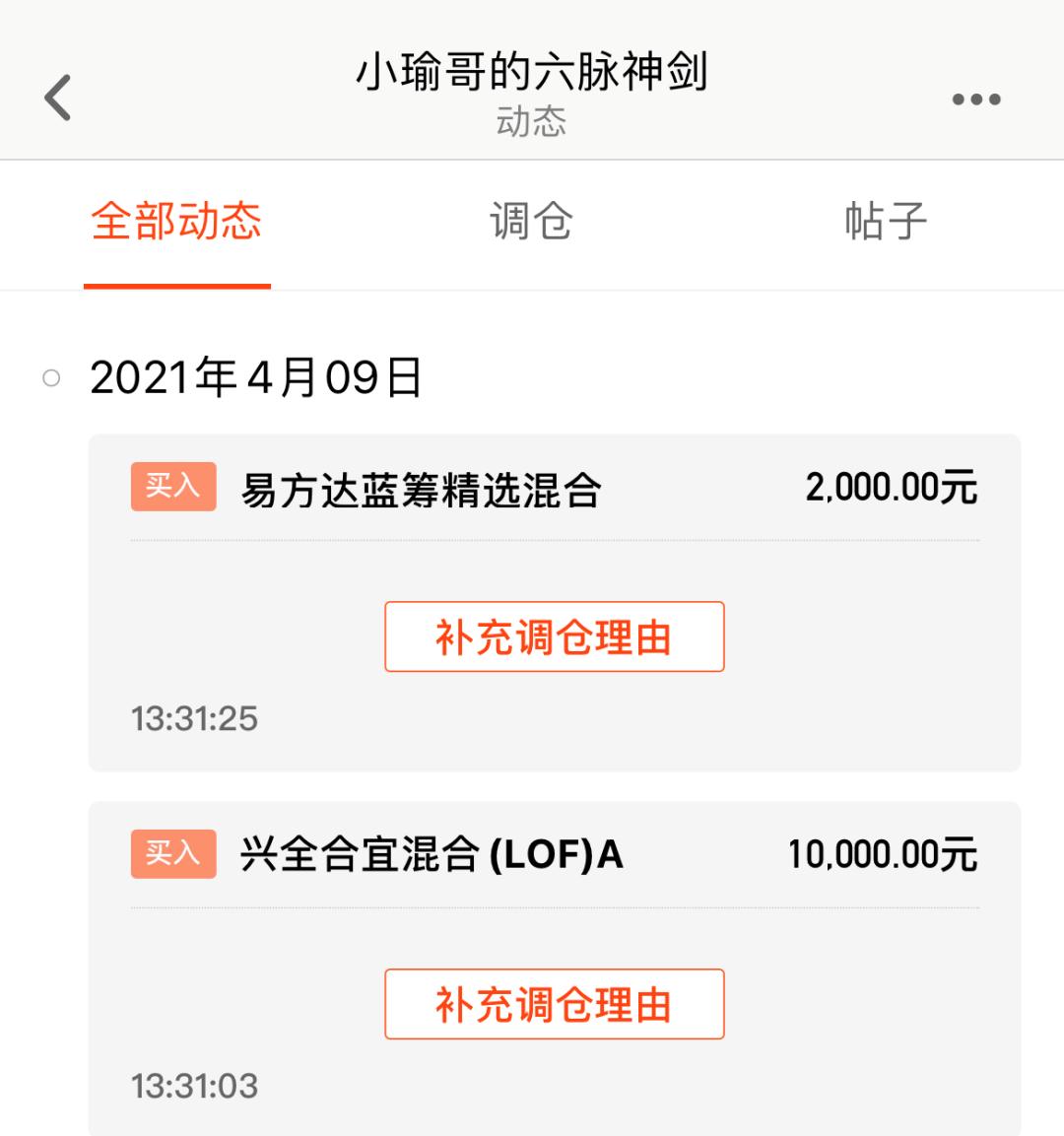Screen dimensions: 1064x1136
Task: Switch to the 调仓 tab
Action: coord(530,222)
